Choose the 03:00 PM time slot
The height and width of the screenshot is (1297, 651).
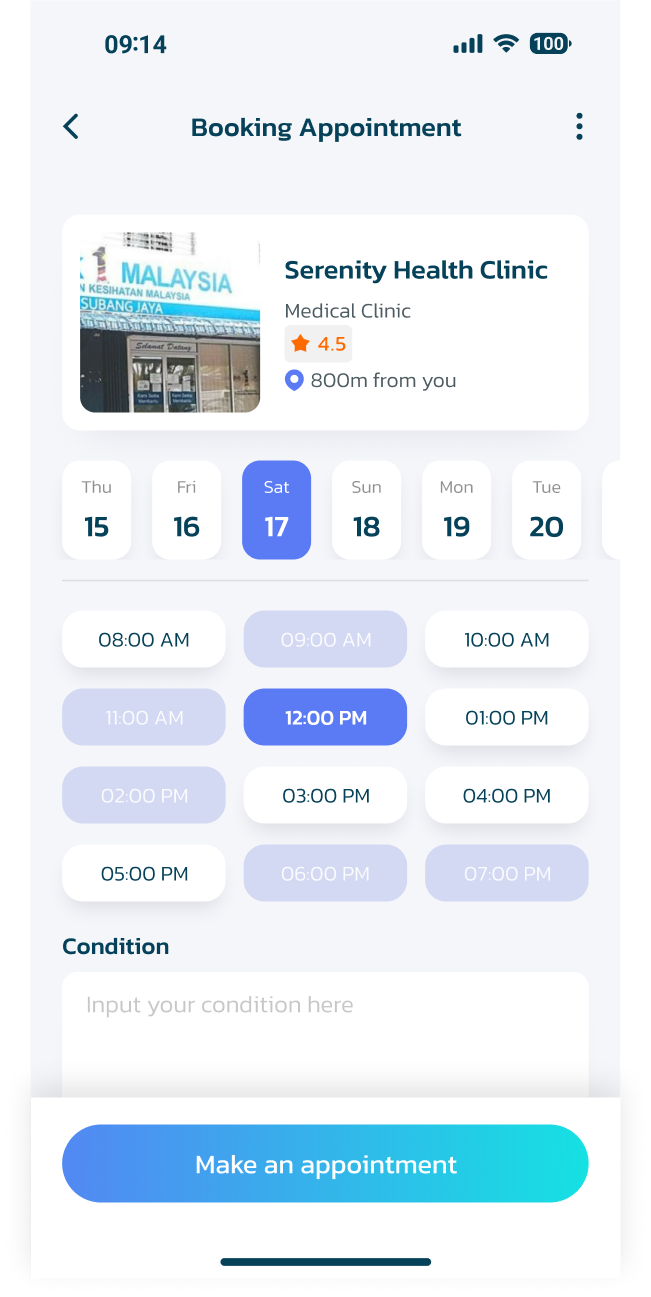coord(325,796)
